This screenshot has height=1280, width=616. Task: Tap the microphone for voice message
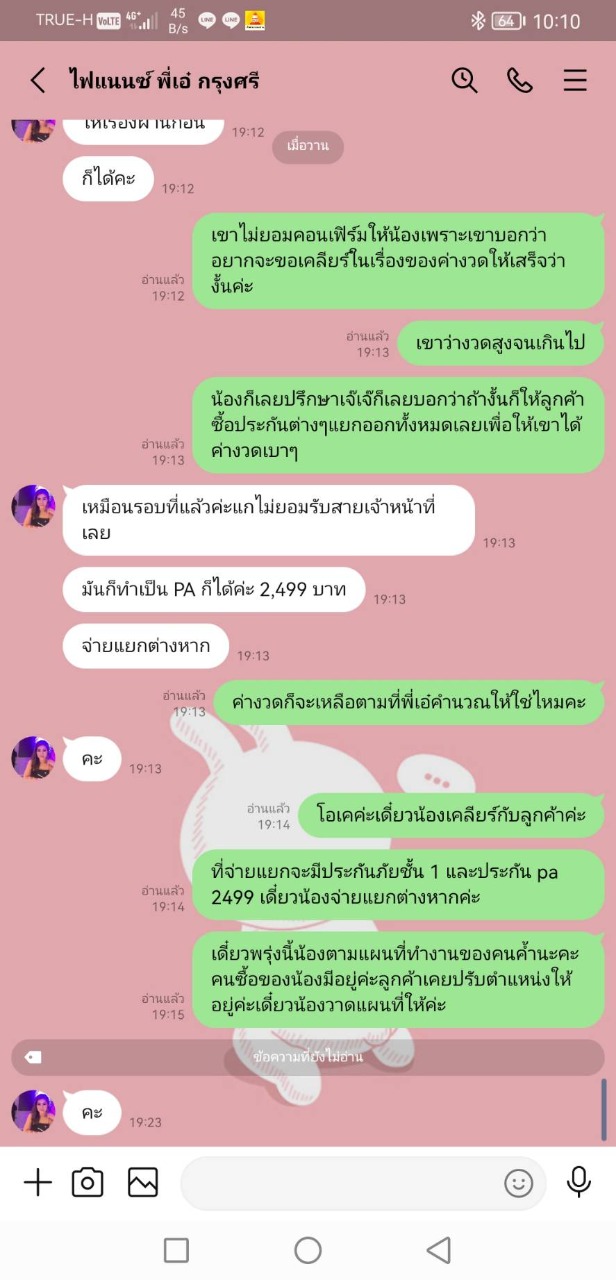point(579,1182)
